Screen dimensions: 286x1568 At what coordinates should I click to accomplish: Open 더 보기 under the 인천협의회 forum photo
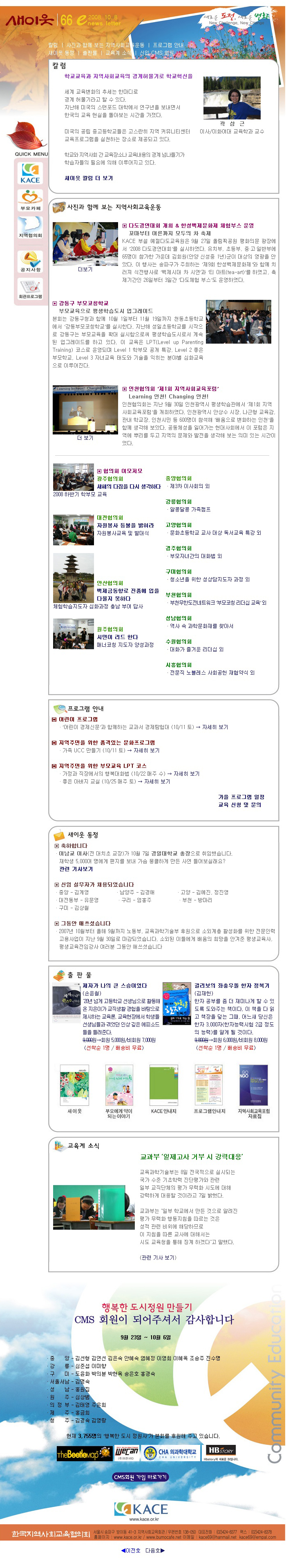pos(85,438)
